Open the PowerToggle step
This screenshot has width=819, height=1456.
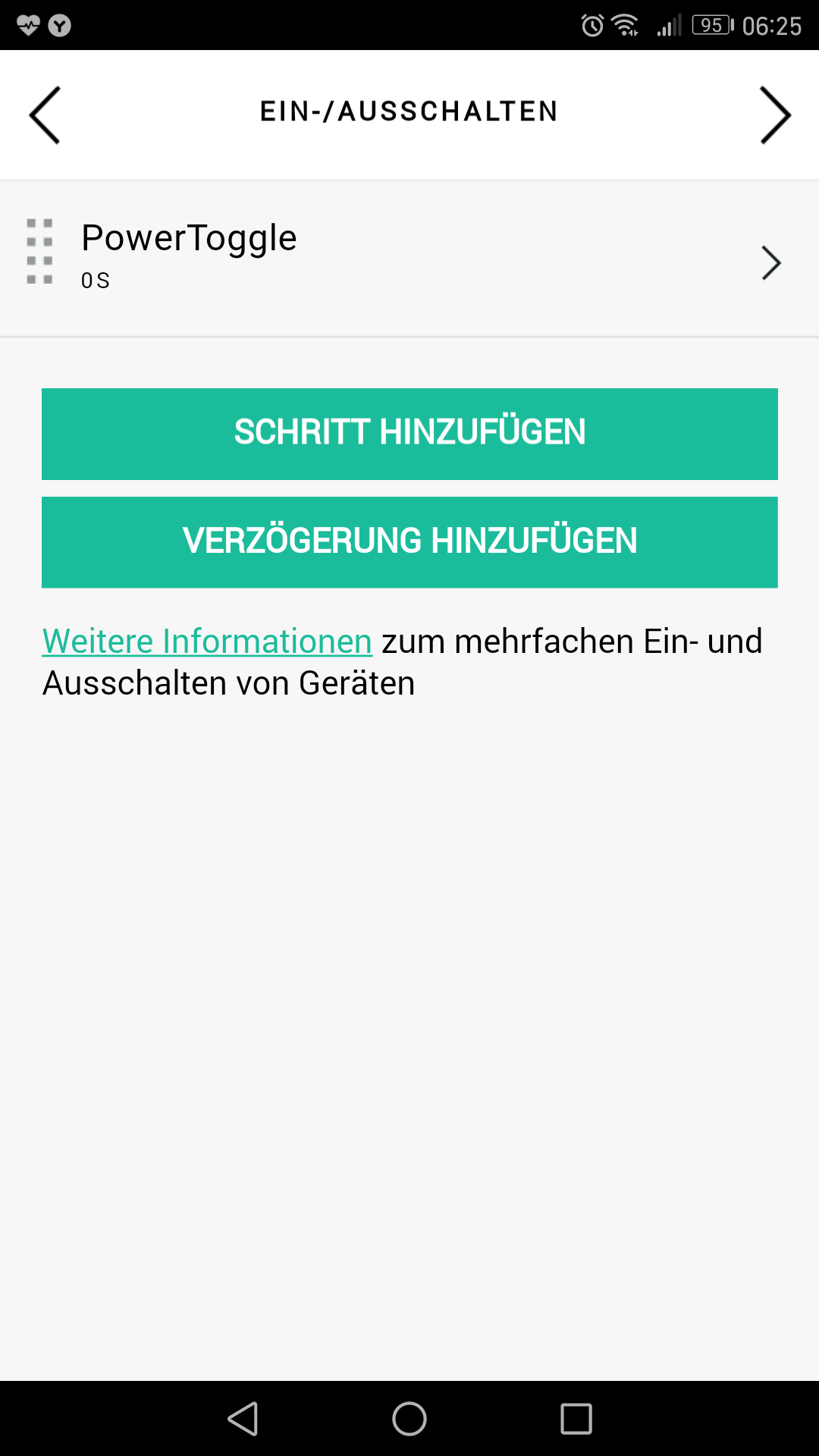point(409,258)
